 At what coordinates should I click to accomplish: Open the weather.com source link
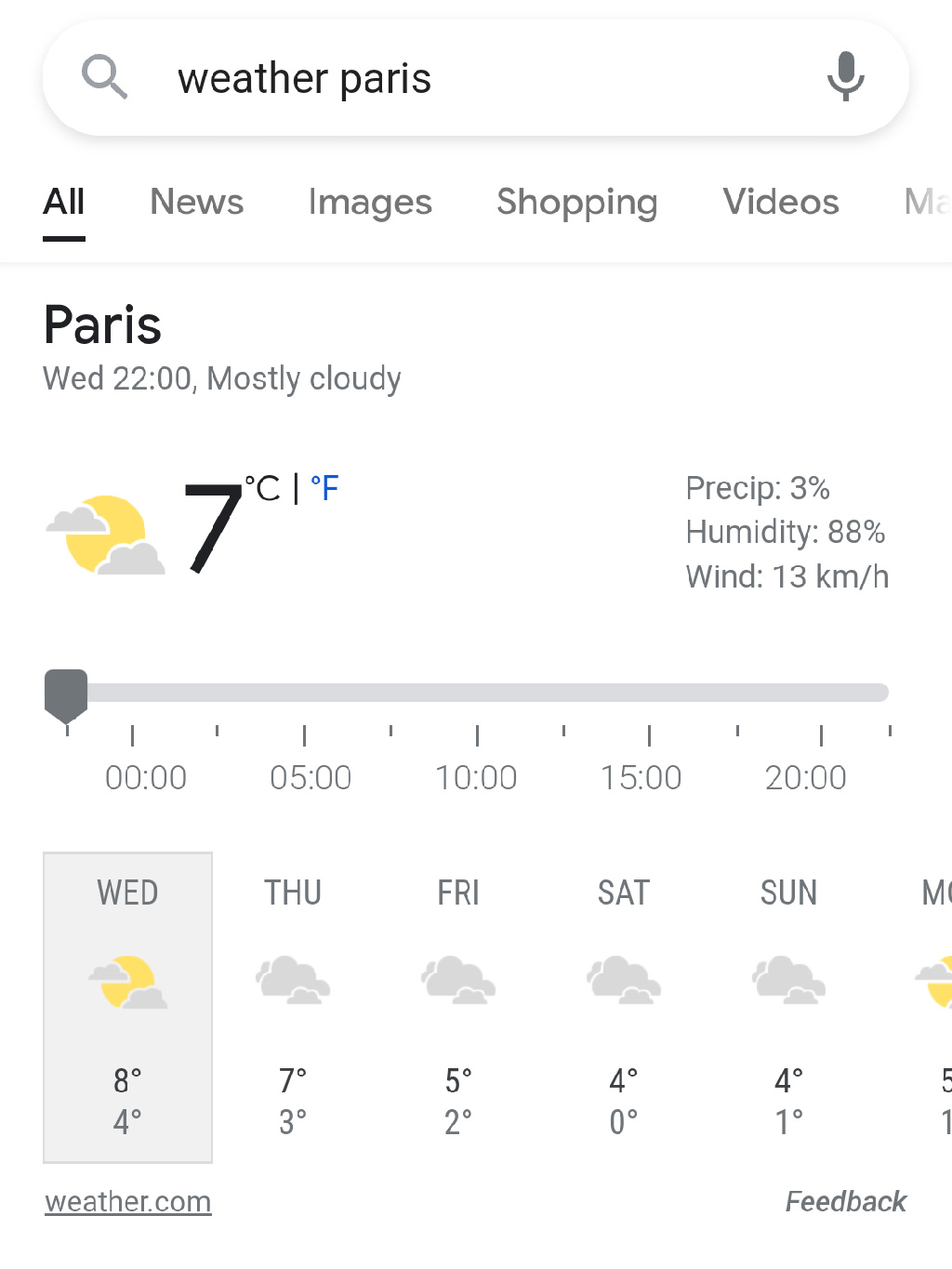click(128, 1201)
